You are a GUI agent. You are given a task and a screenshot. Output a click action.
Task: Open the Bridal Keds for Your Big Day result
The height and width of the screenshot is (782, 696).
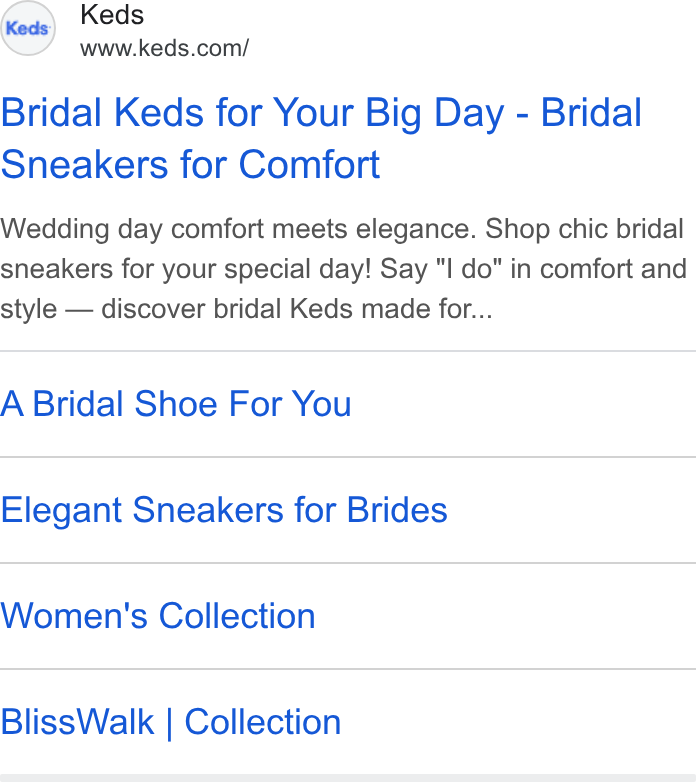pos(321,138)
